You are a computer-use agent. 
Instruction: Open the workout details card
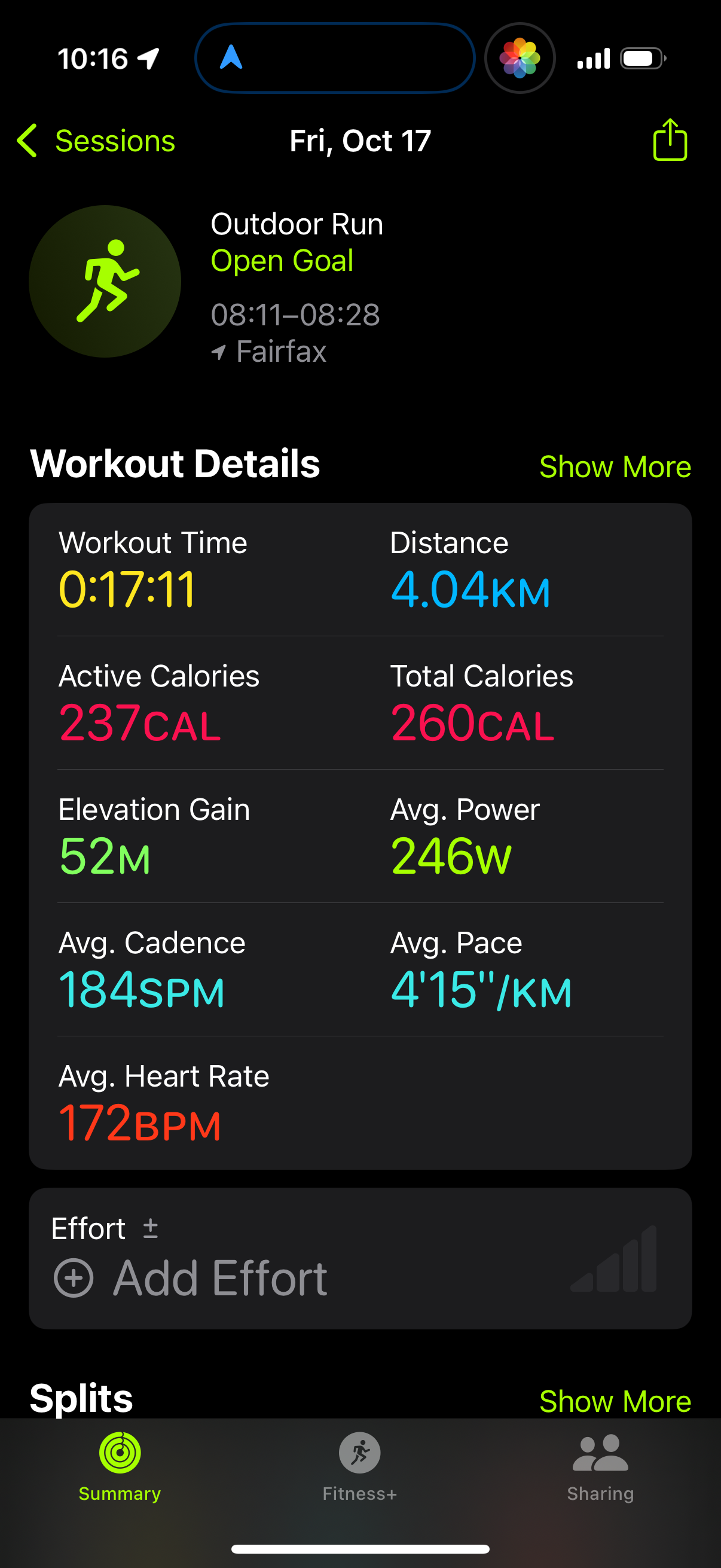click(360, 835)
